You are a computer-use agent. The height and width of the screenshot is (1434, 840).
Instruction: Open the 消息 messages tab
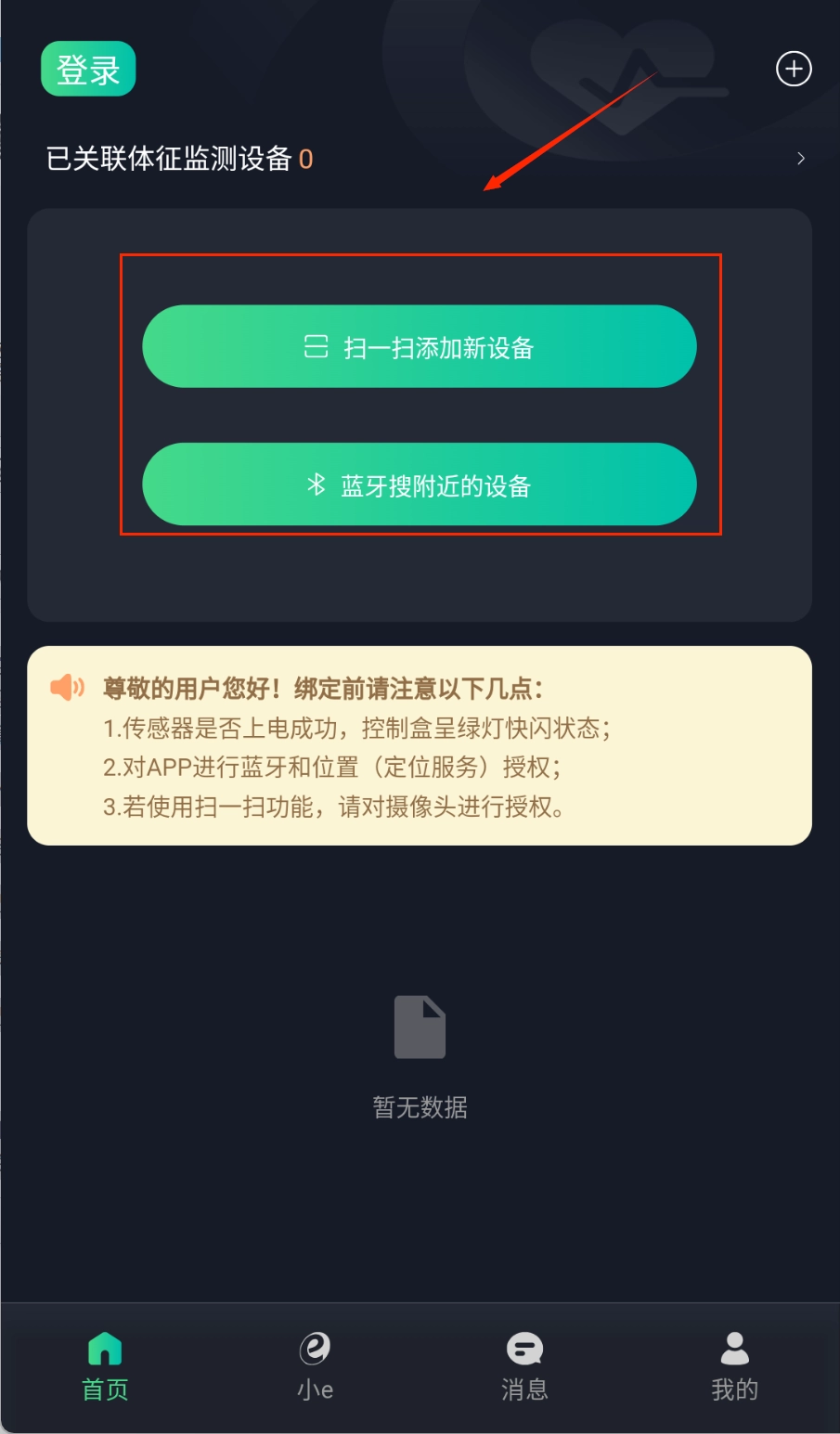point(524,1366)
